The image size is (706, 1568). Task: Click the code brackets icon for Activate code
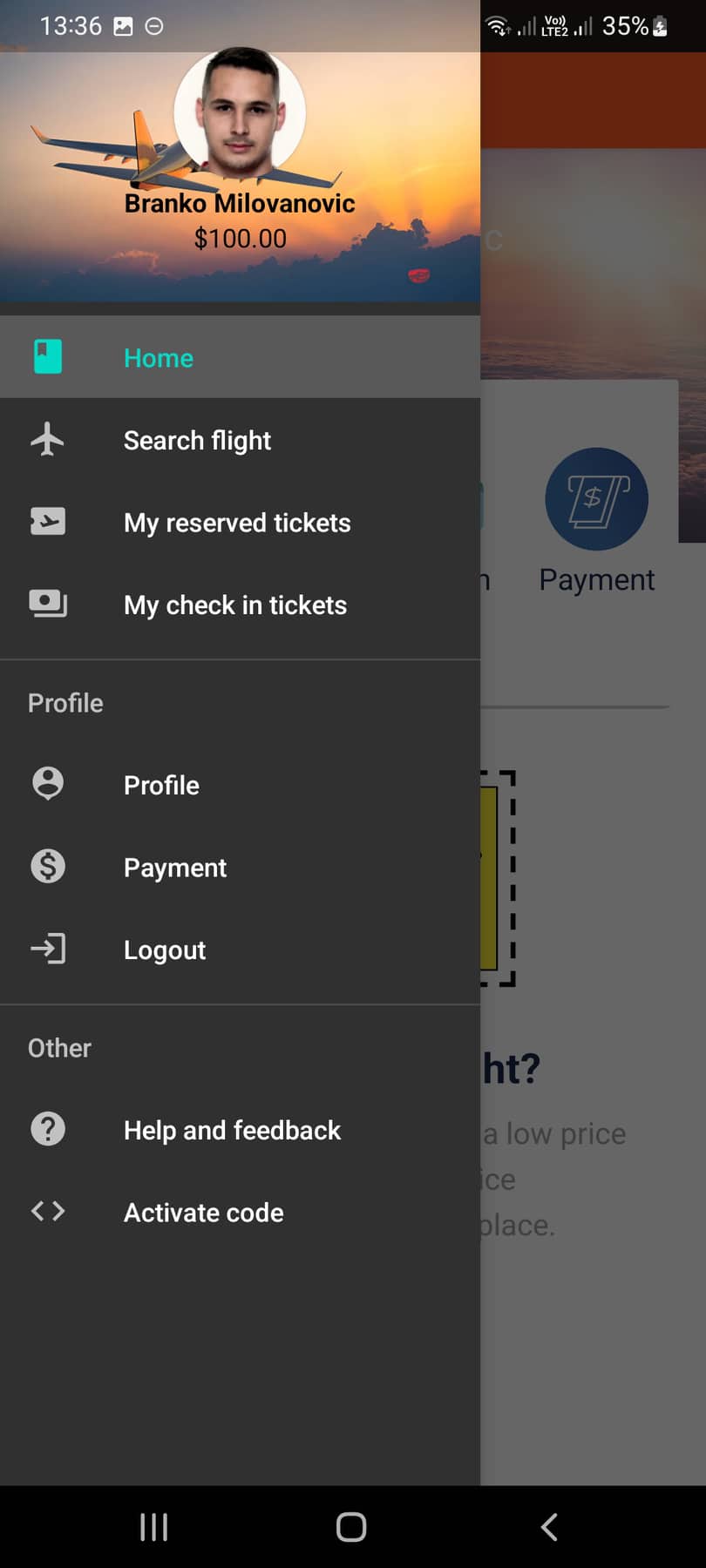point(48,1210)
